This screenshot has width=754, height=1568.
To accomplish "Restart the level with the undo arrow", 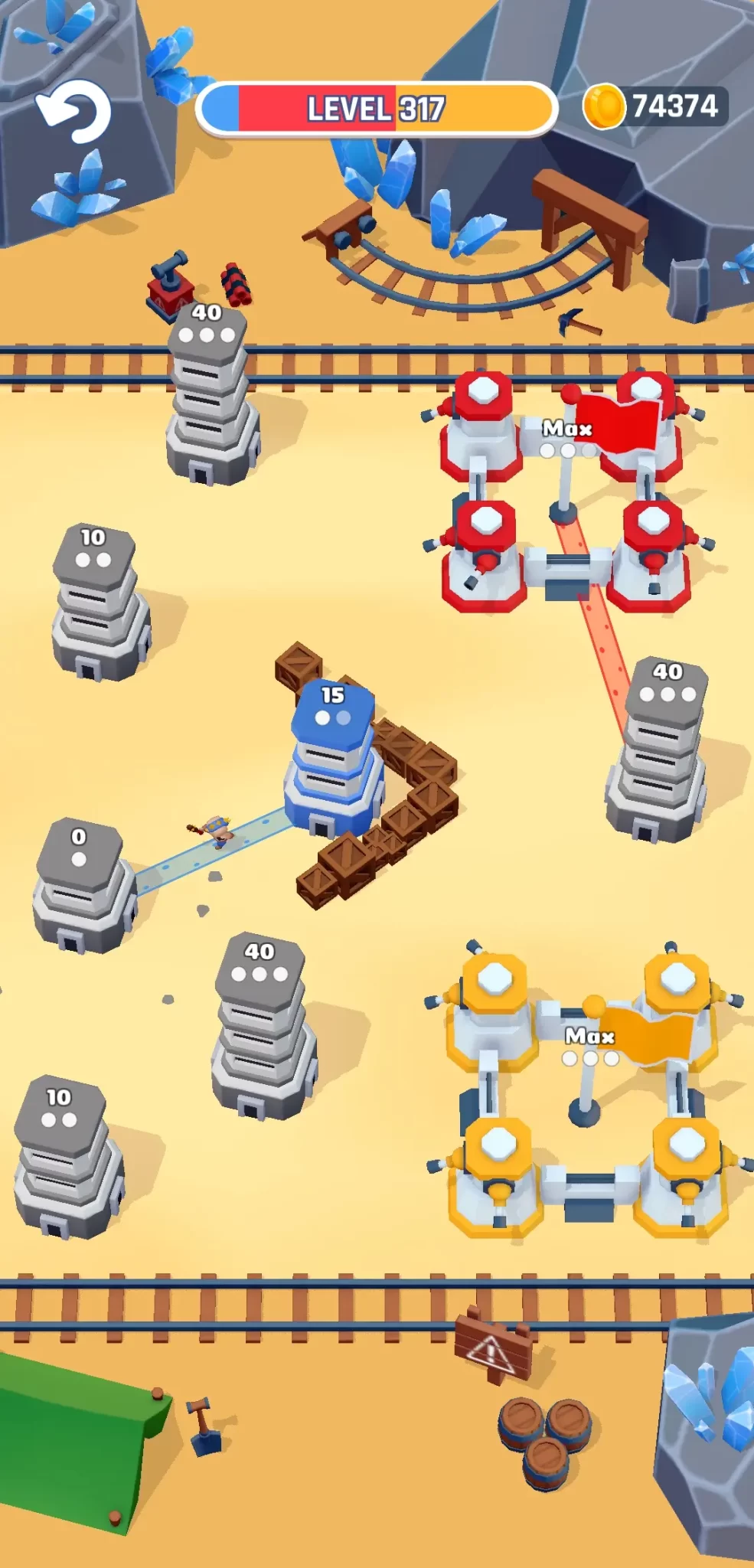I will pyautogui.click(x=74, y=113).
